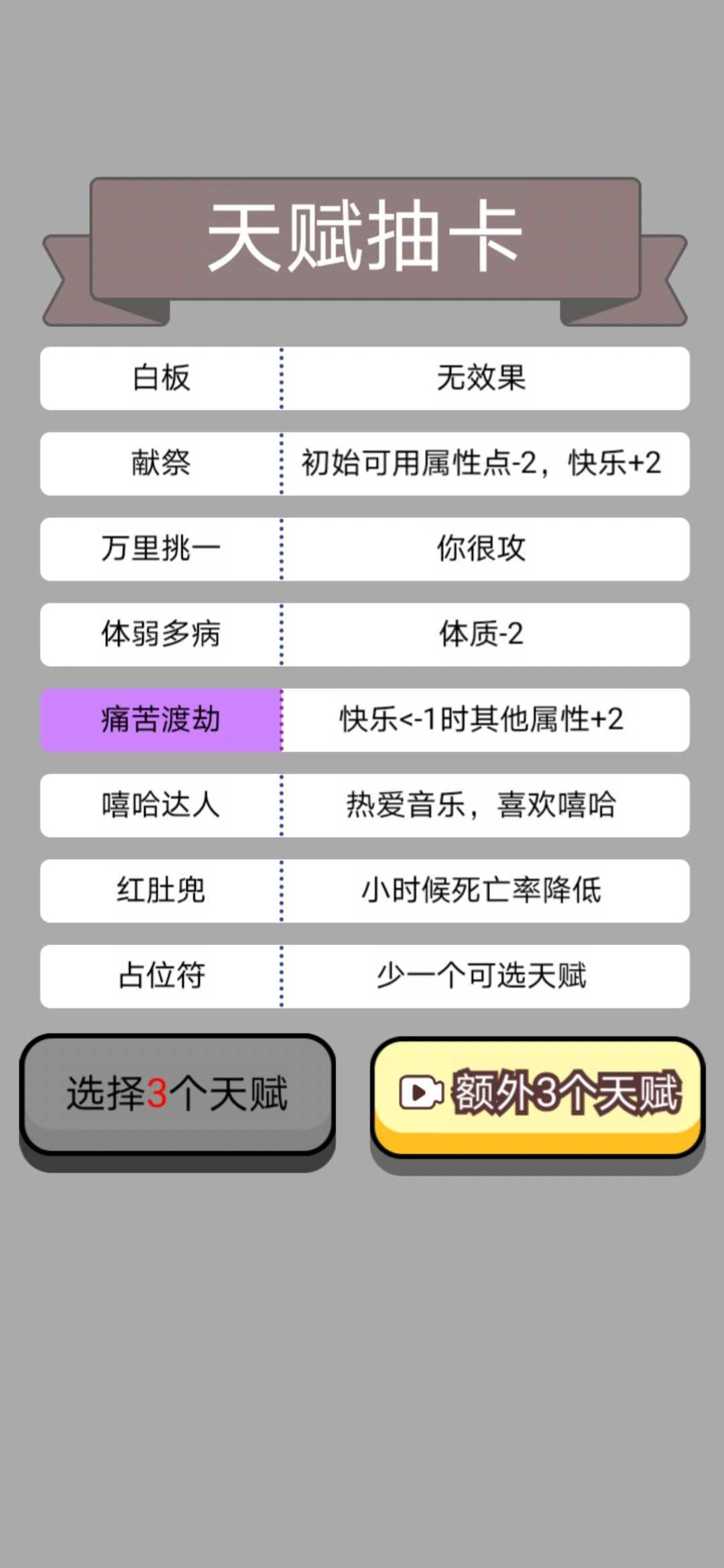This screenshot has width=724, height=1568.
Task: Click the 你很攻 effect description
Action: (481, 549)
